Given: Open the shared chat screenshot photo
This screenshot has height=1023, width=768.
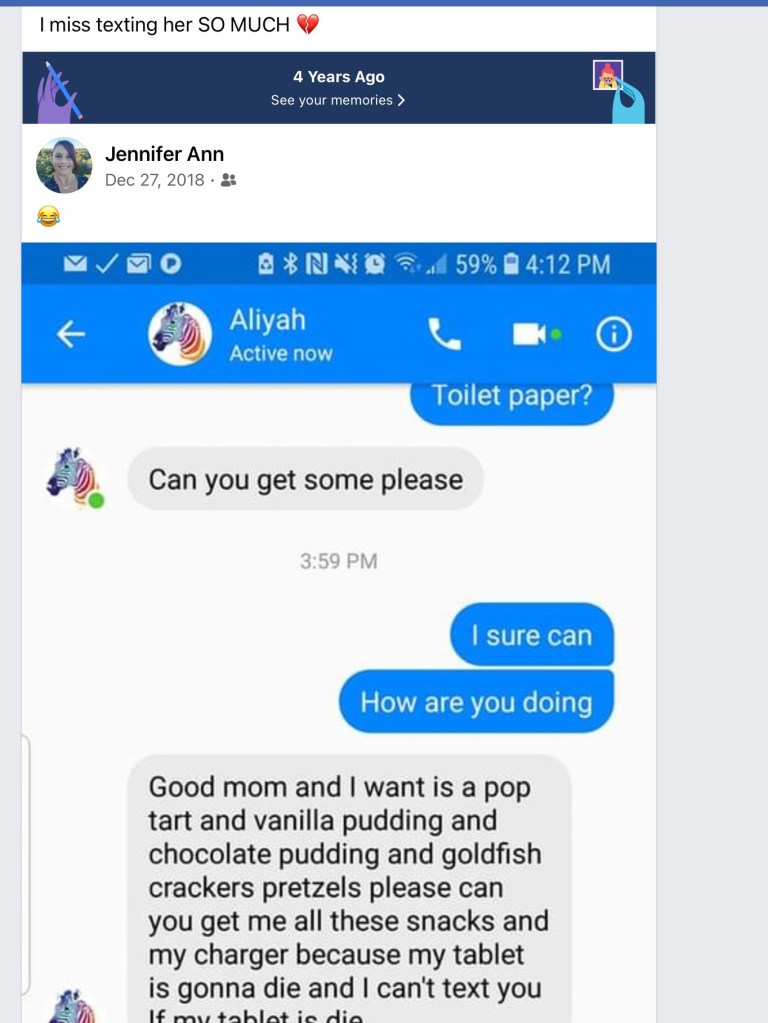Looking at the screenshot, I should [x=339, y=632].
